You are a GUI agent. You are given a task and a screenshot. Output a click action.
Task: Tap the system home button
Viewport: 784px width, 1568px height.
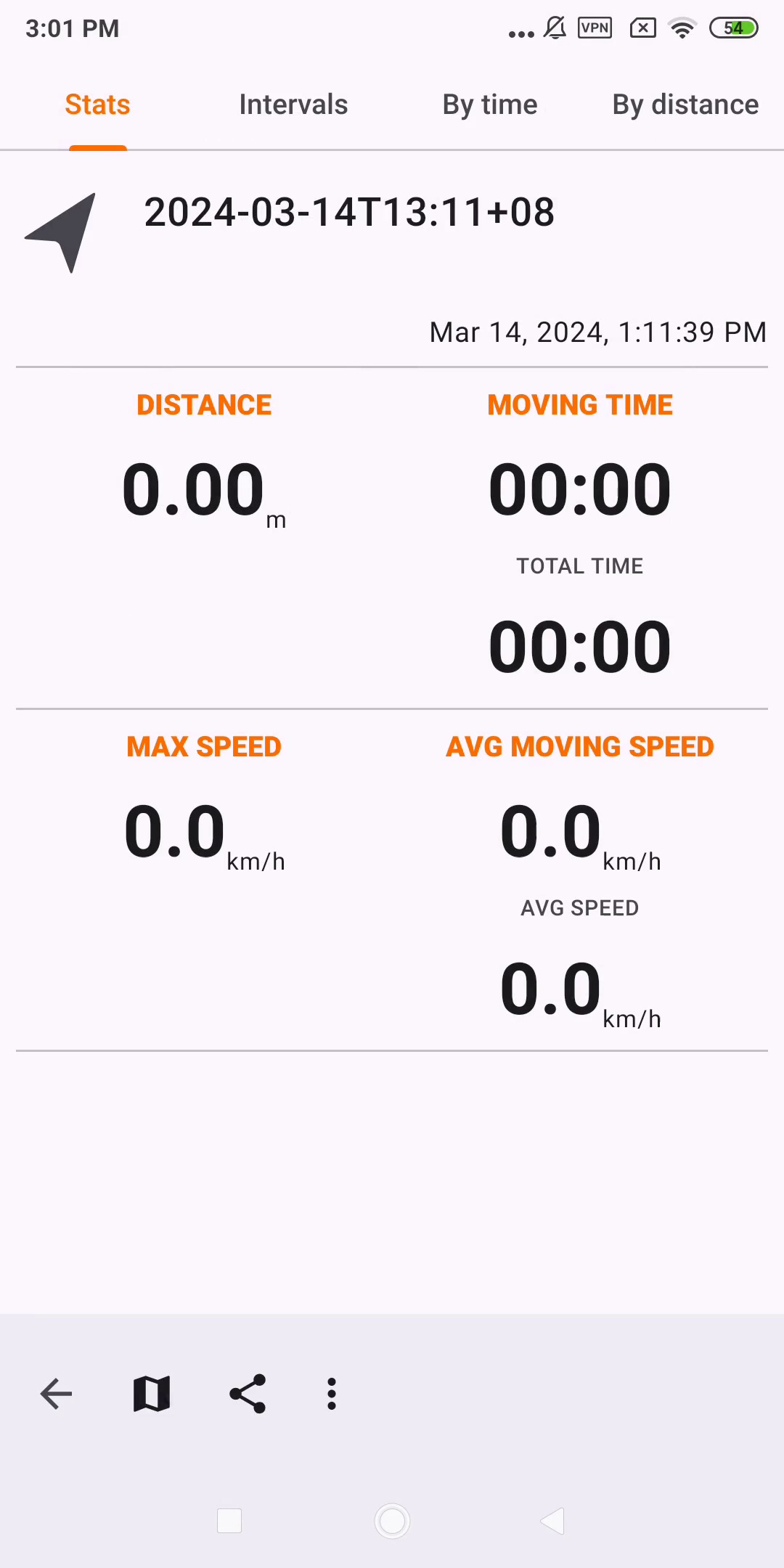(x=392, y=1521)
